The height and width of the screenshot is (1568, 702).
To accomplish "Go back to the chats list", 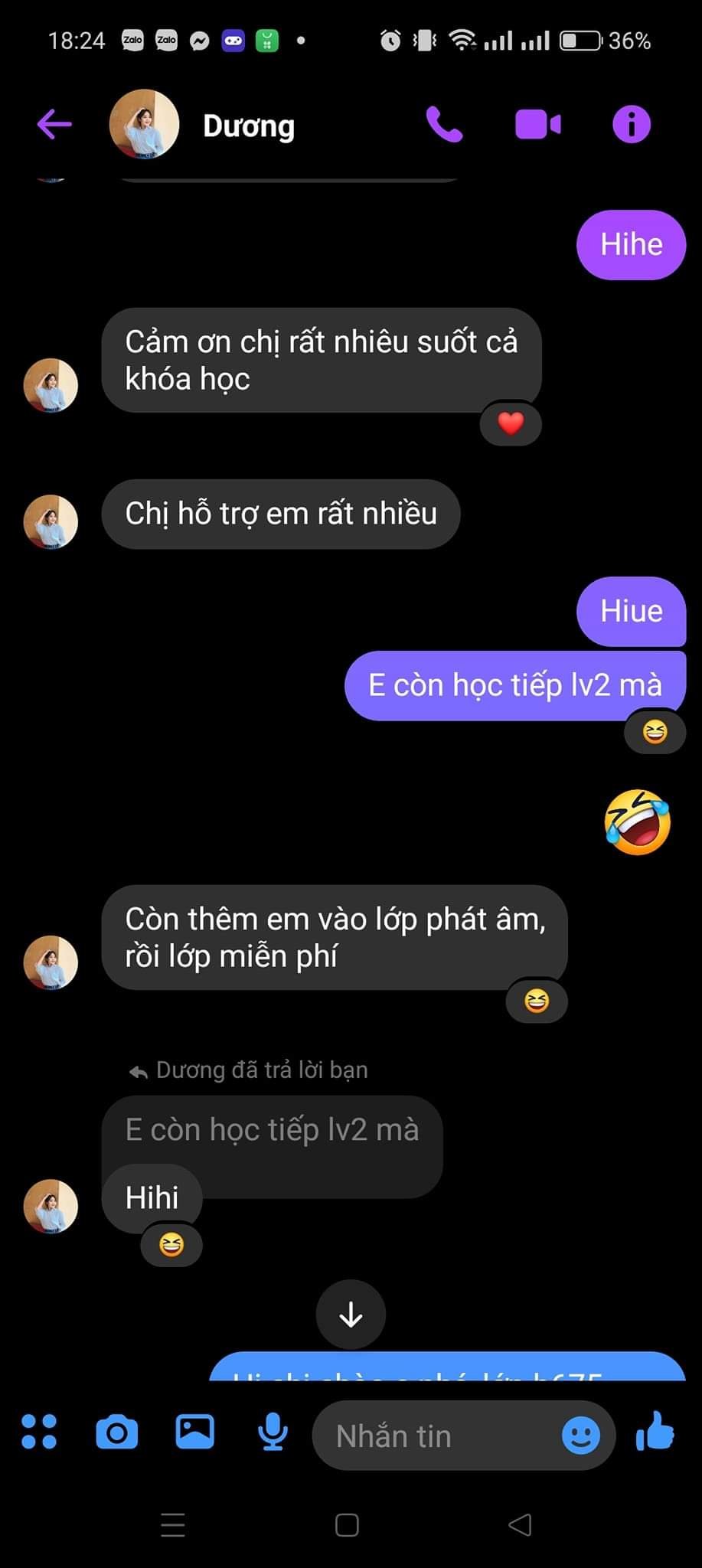I will click(x=54, y=124).
